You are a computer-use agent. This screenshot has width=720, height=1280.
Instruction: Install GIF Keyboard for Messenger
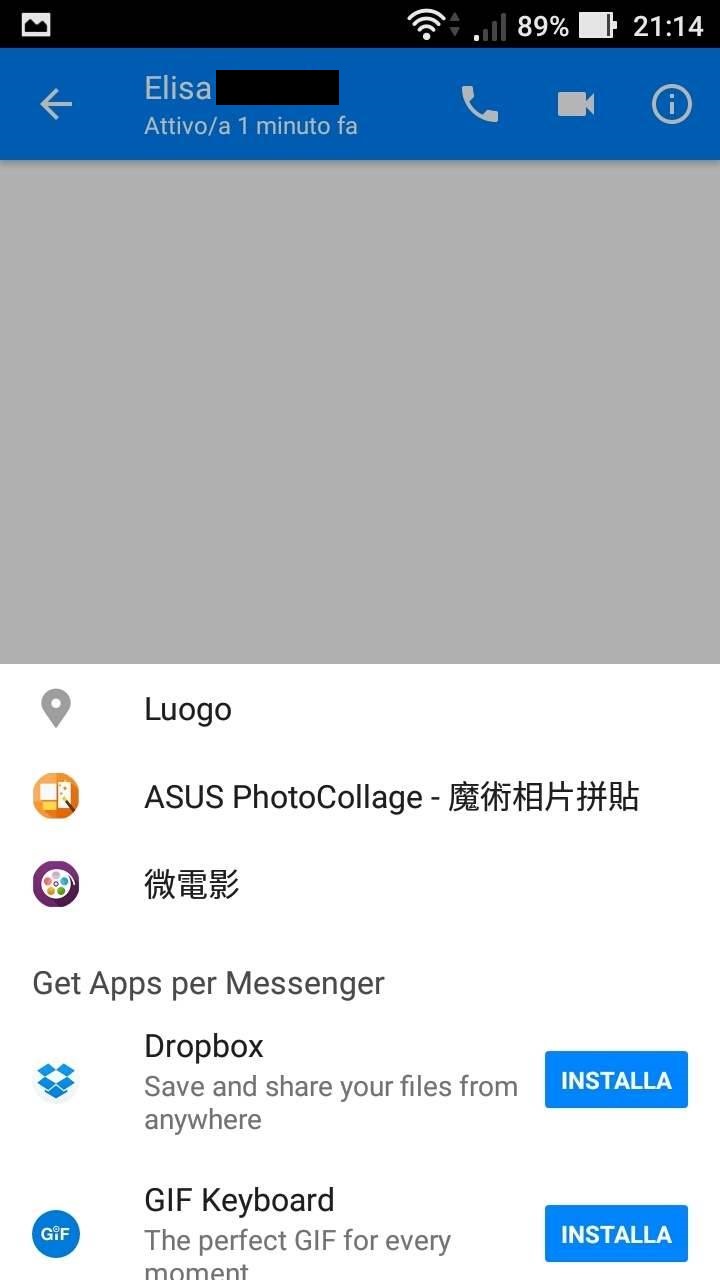point(616,1234)
